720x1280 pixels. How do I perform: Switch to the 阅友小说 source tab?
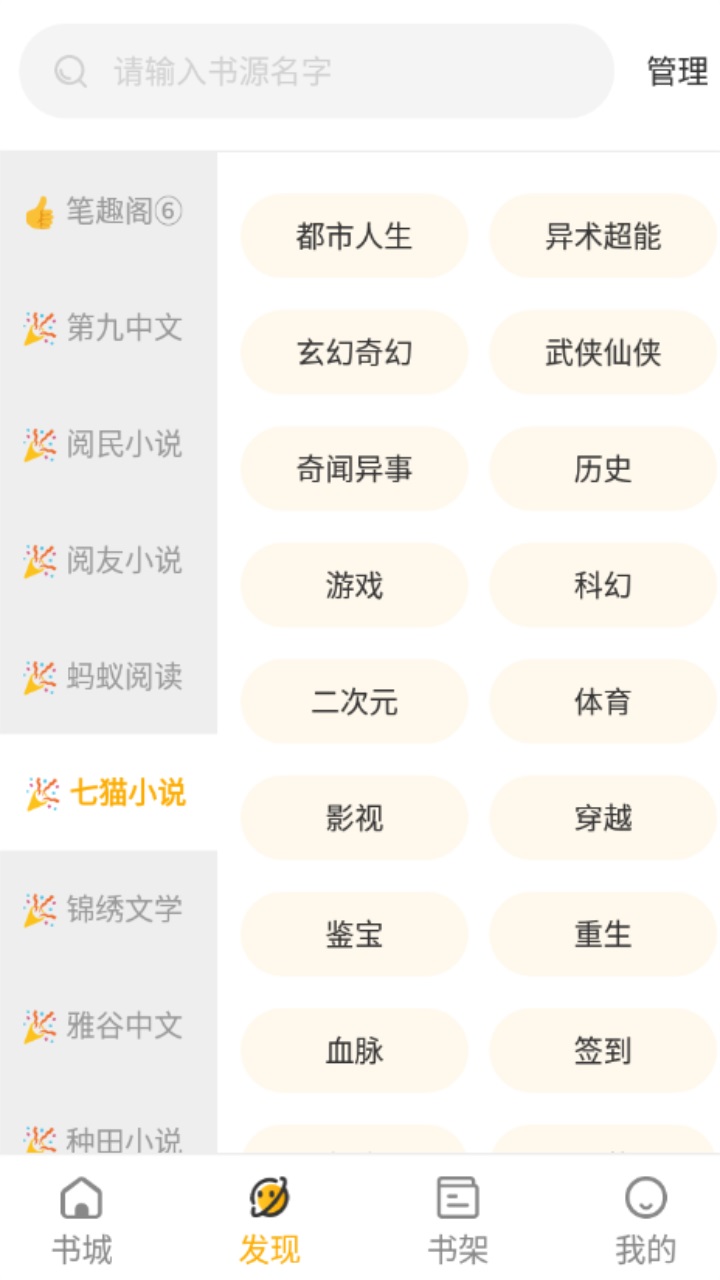point(108,562)
